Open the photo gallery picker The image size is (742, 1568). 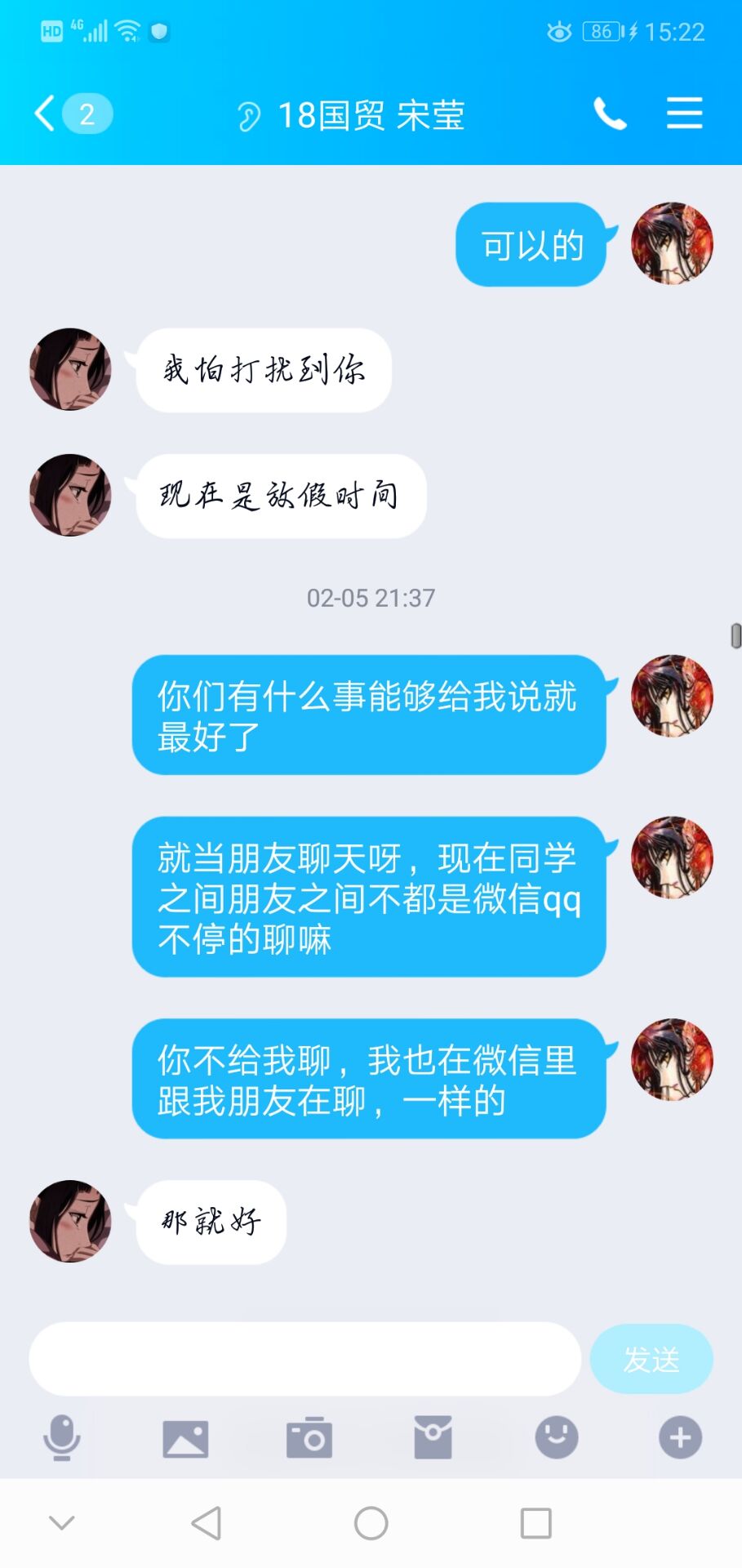pos(185,1438)
